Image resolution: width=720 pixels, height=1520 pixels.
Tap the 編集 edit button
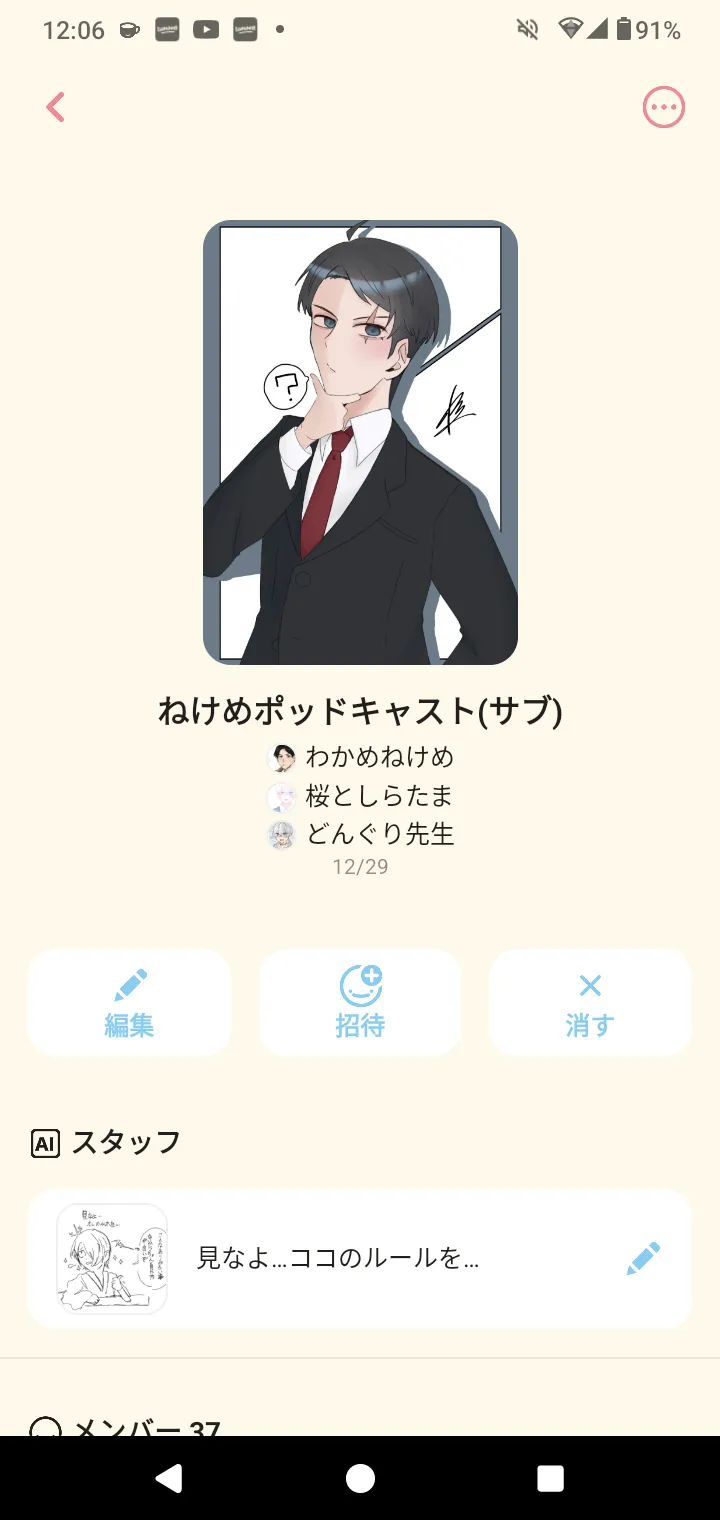130,1002
